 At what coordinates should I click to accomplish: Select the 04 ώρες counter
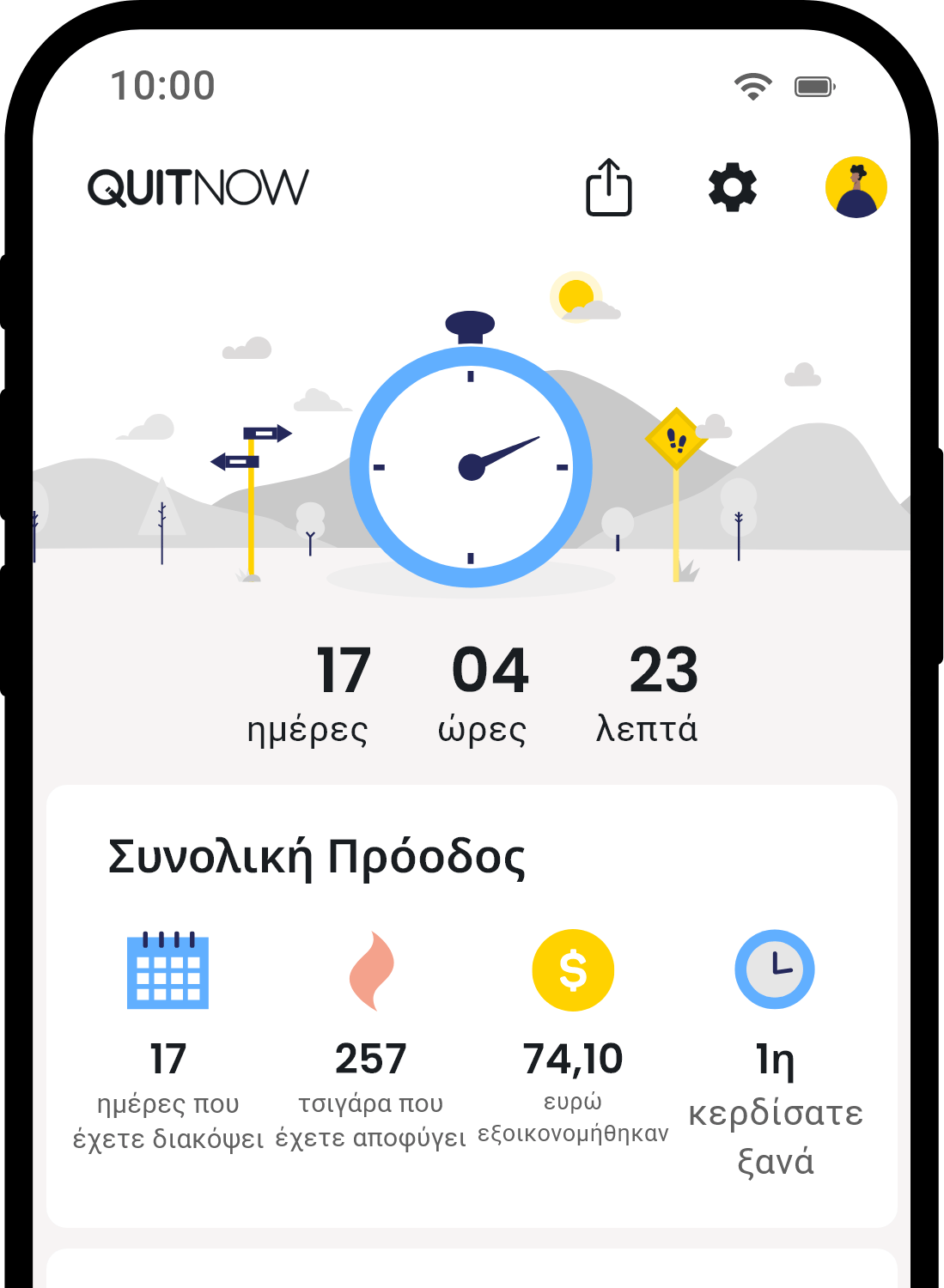(490, 691)
